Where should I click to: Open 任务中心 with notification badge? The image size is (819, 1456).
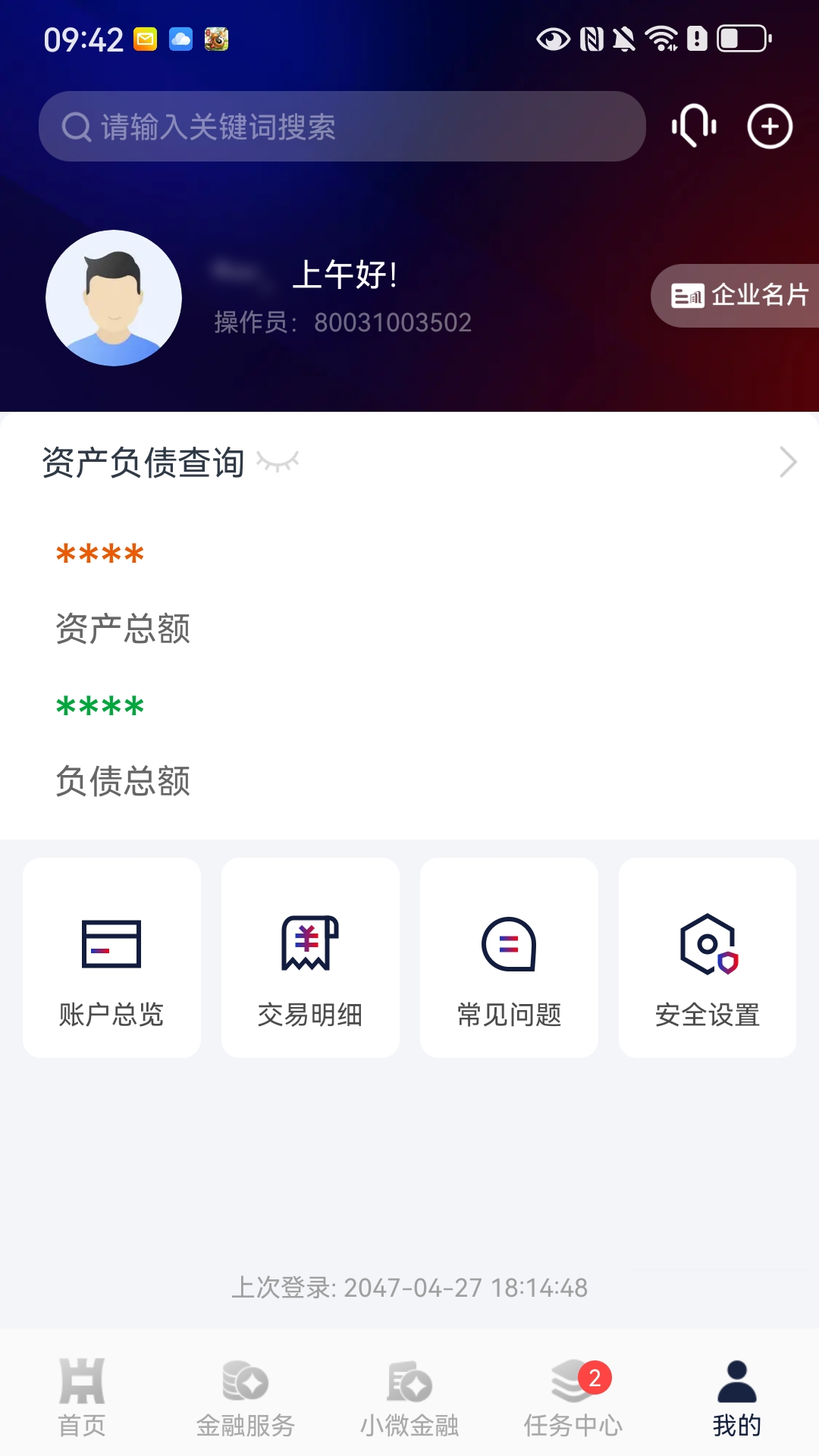[x=573, y=1399]
